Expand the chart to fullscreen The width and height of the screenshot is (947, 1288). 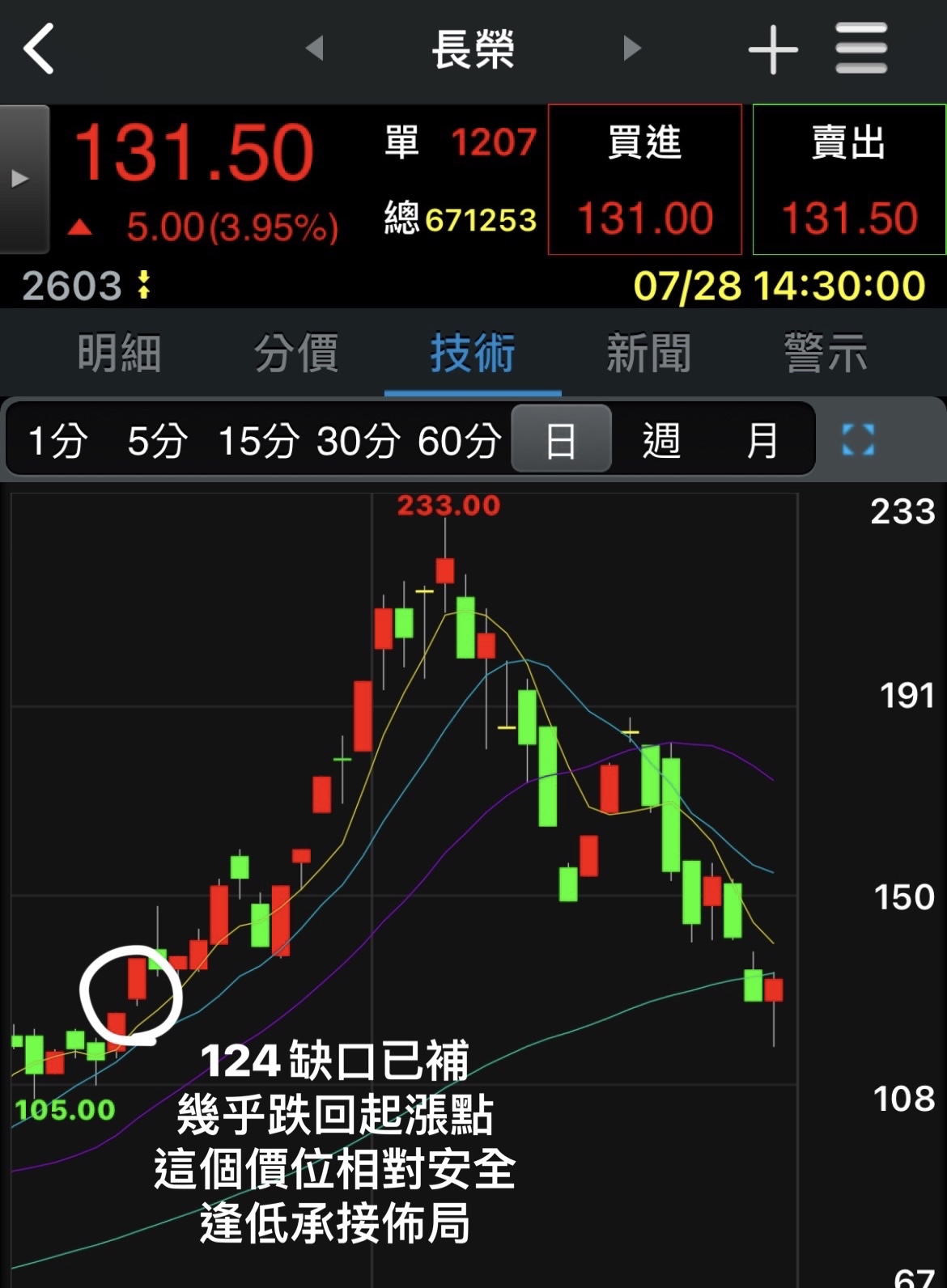pyautogui.click(x=858, y=440)
